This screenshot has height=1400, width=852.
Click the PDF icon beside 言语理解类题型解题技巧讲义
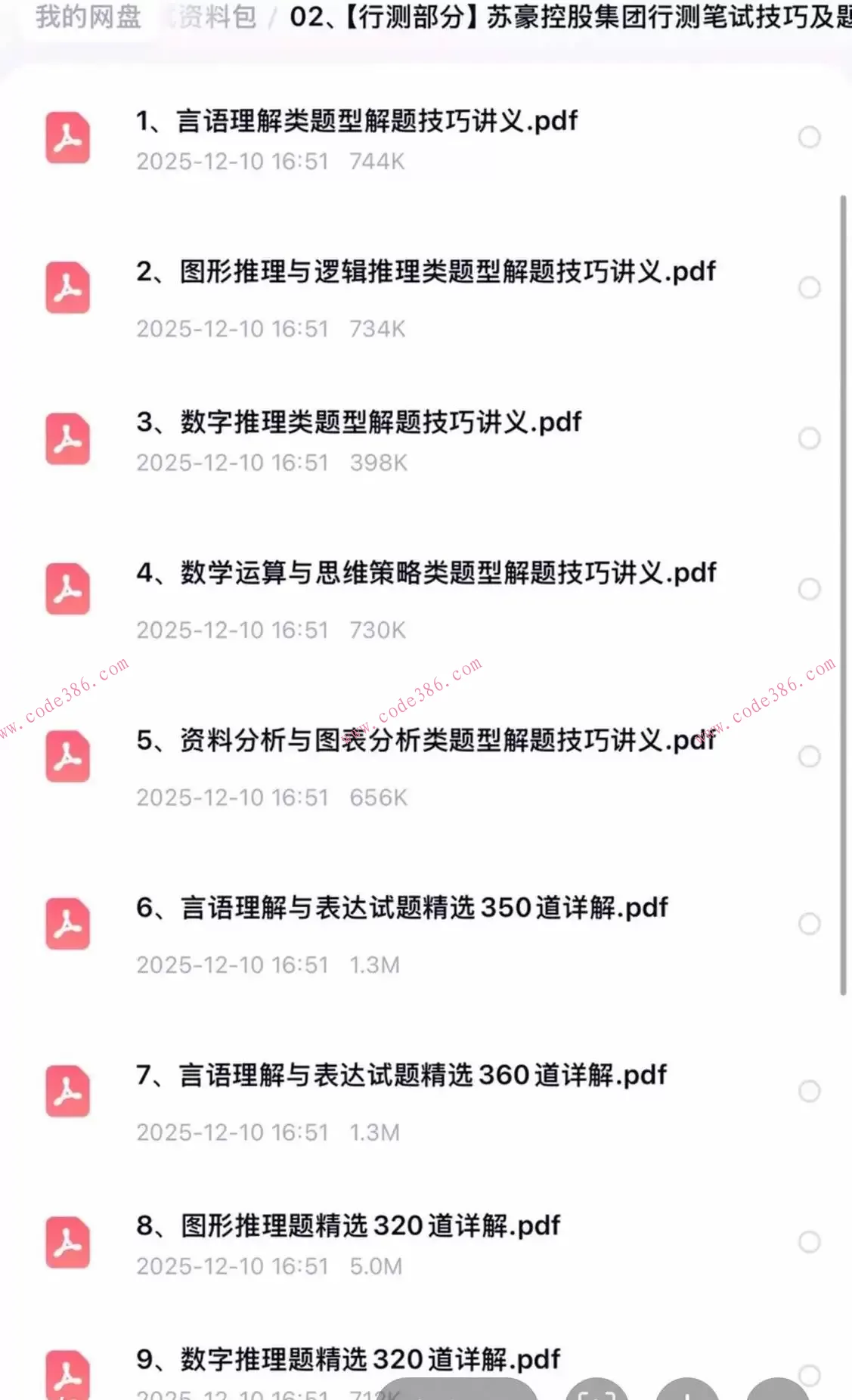pyautogui.click(x=68, y=138)
